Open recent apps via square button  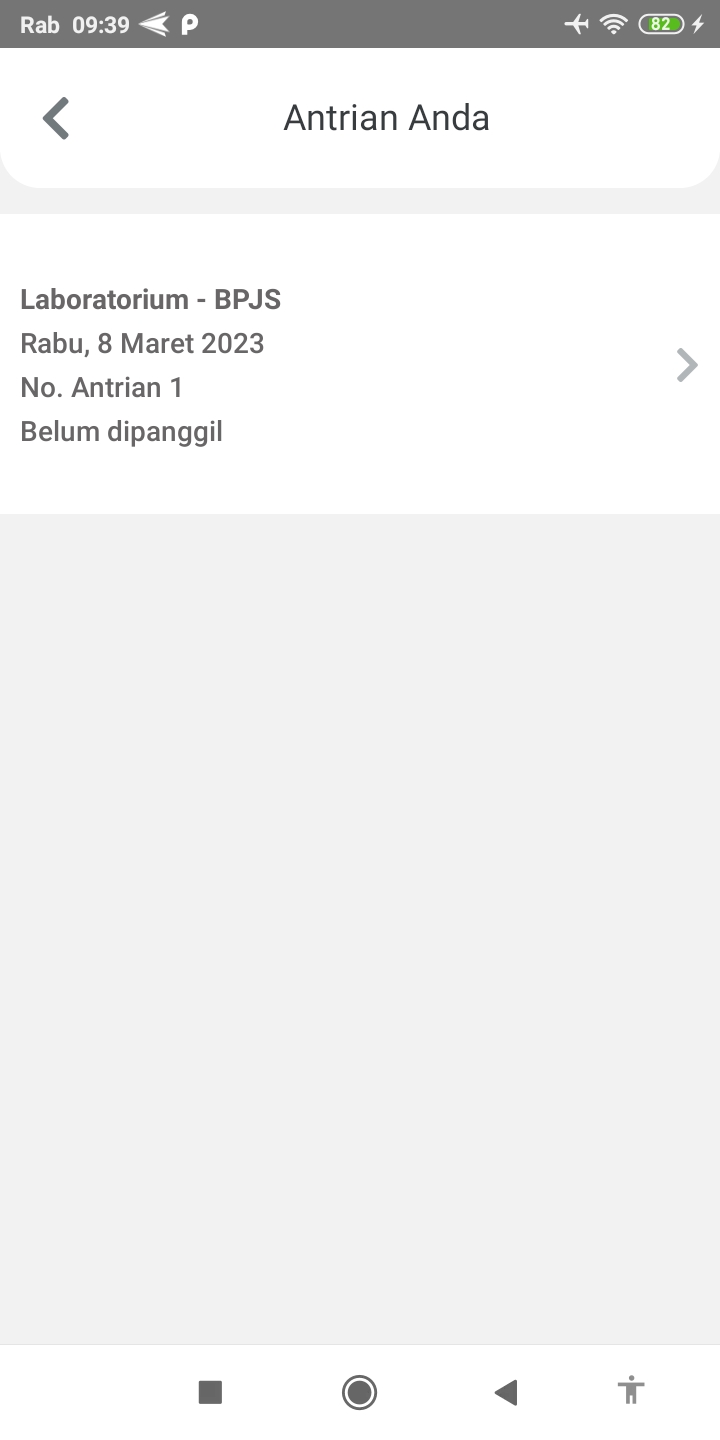[x=210, y=1392]
